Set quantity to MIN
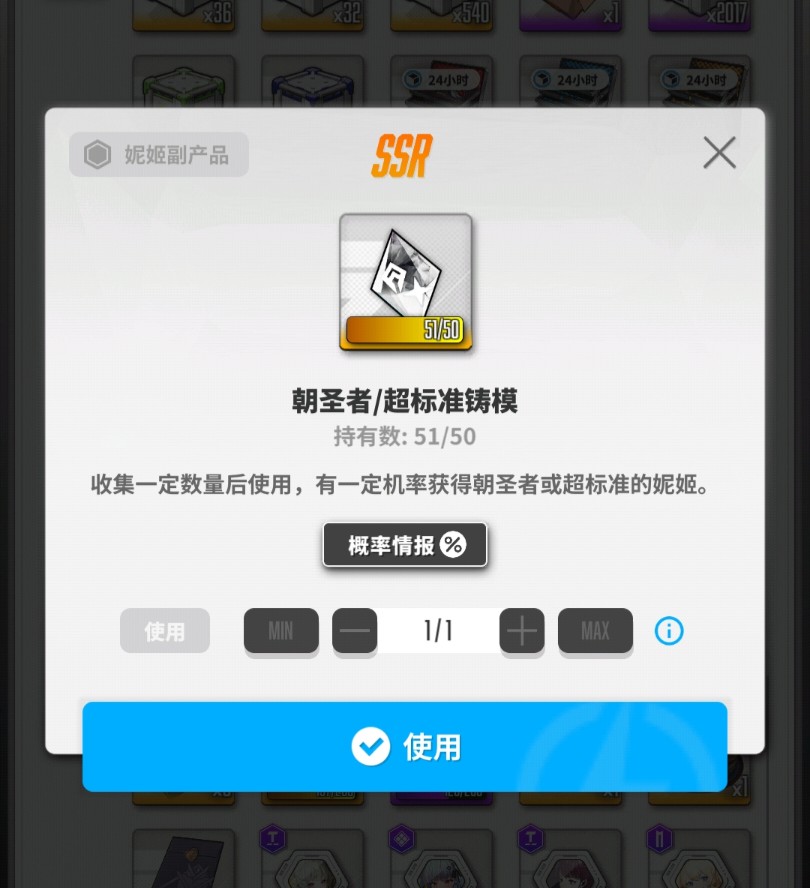Viewport: 810px width, 888px height. (x=281, y=631)
